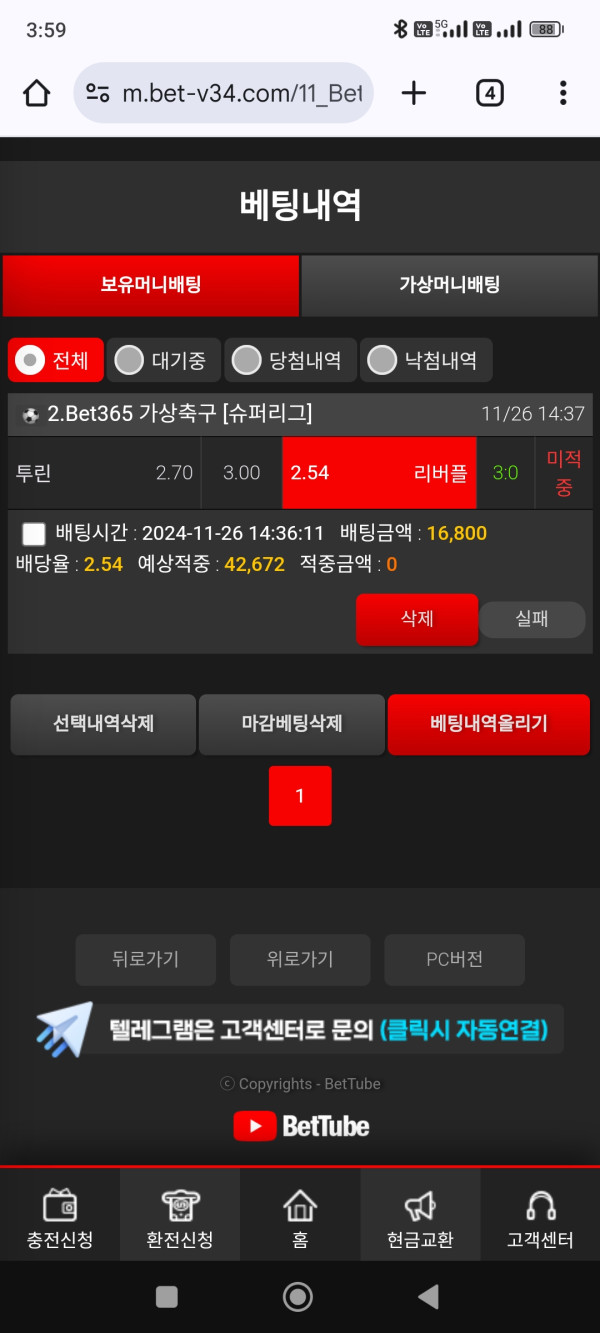The height and width of the screenshot is (1333, 600).
Task: Open the tab switcher showing 4 tabs
Action: pyautogui.click(x=489, y=94)
